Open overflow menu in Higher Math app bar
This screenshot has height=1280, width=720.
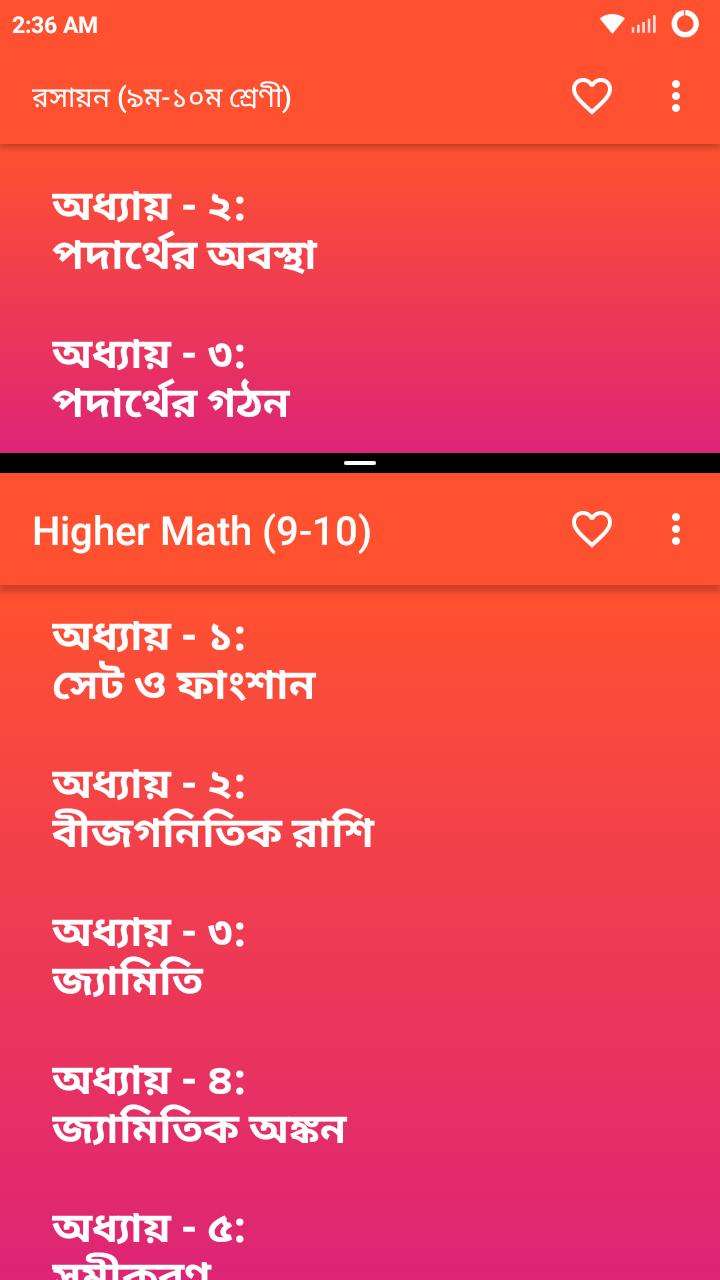point(676,529)
